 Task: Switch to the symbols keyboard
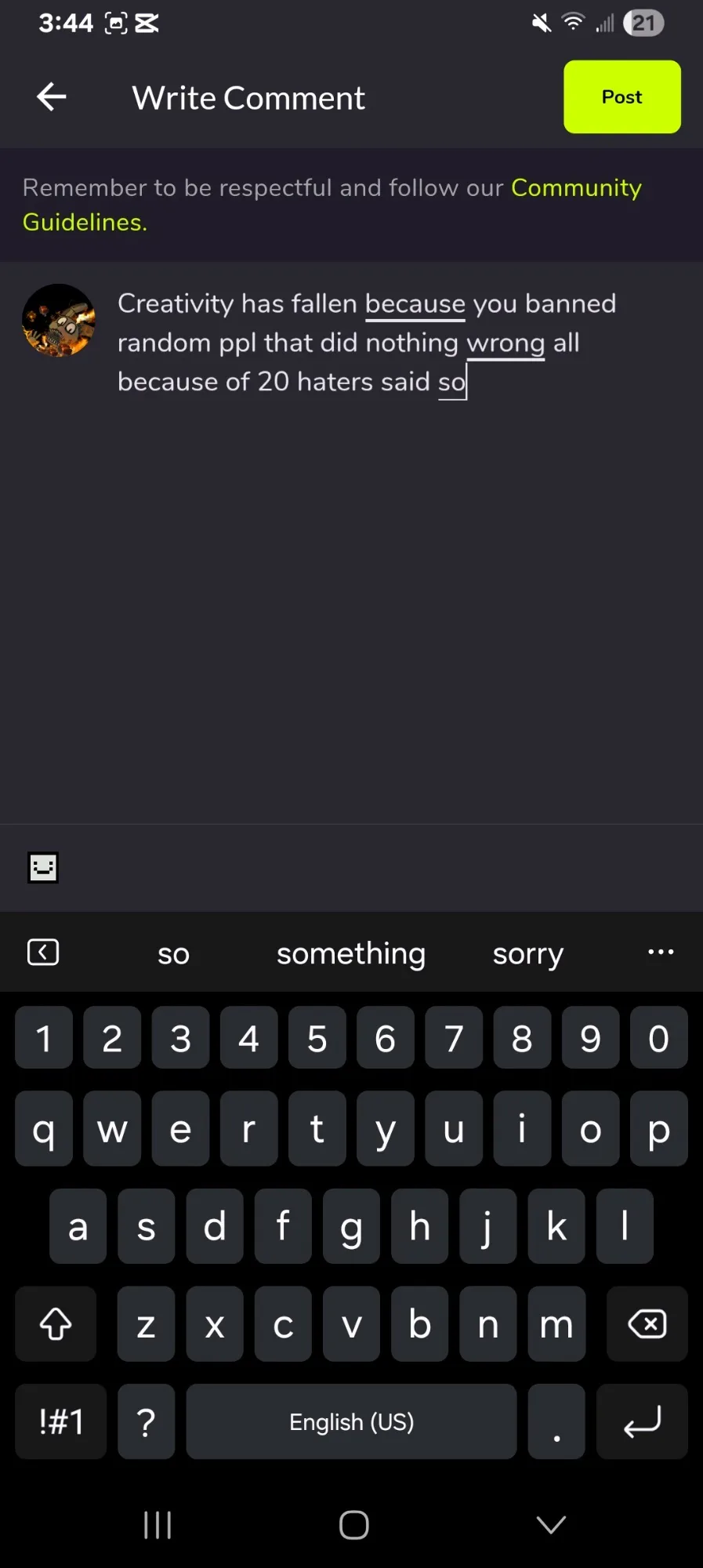[60, 1421]
